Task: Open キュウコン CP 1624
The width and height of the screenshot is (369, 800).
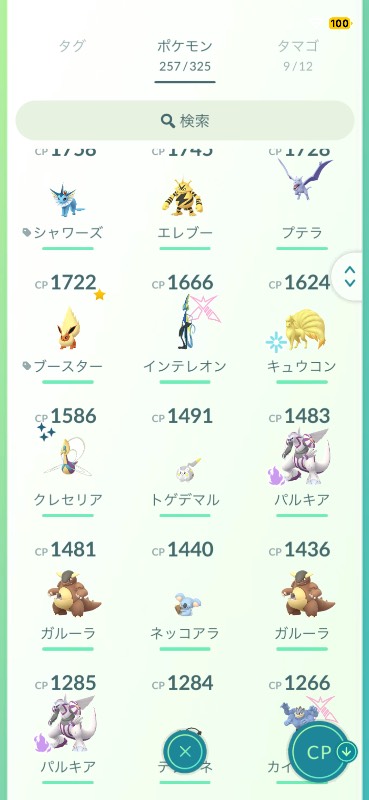Action: pyautogui.click(x=302, y=329)
